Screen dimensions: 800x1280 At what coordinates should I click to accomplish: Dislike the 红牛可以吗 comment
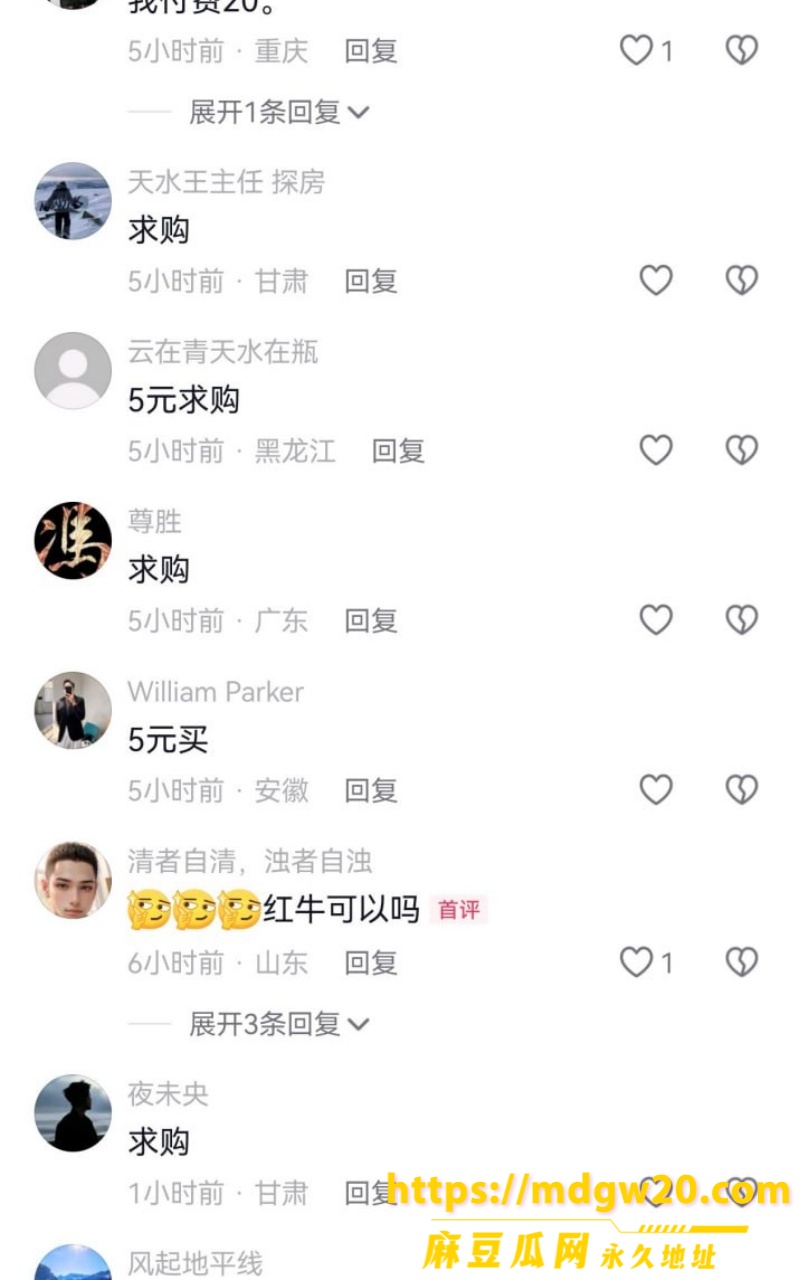point(741,962)
